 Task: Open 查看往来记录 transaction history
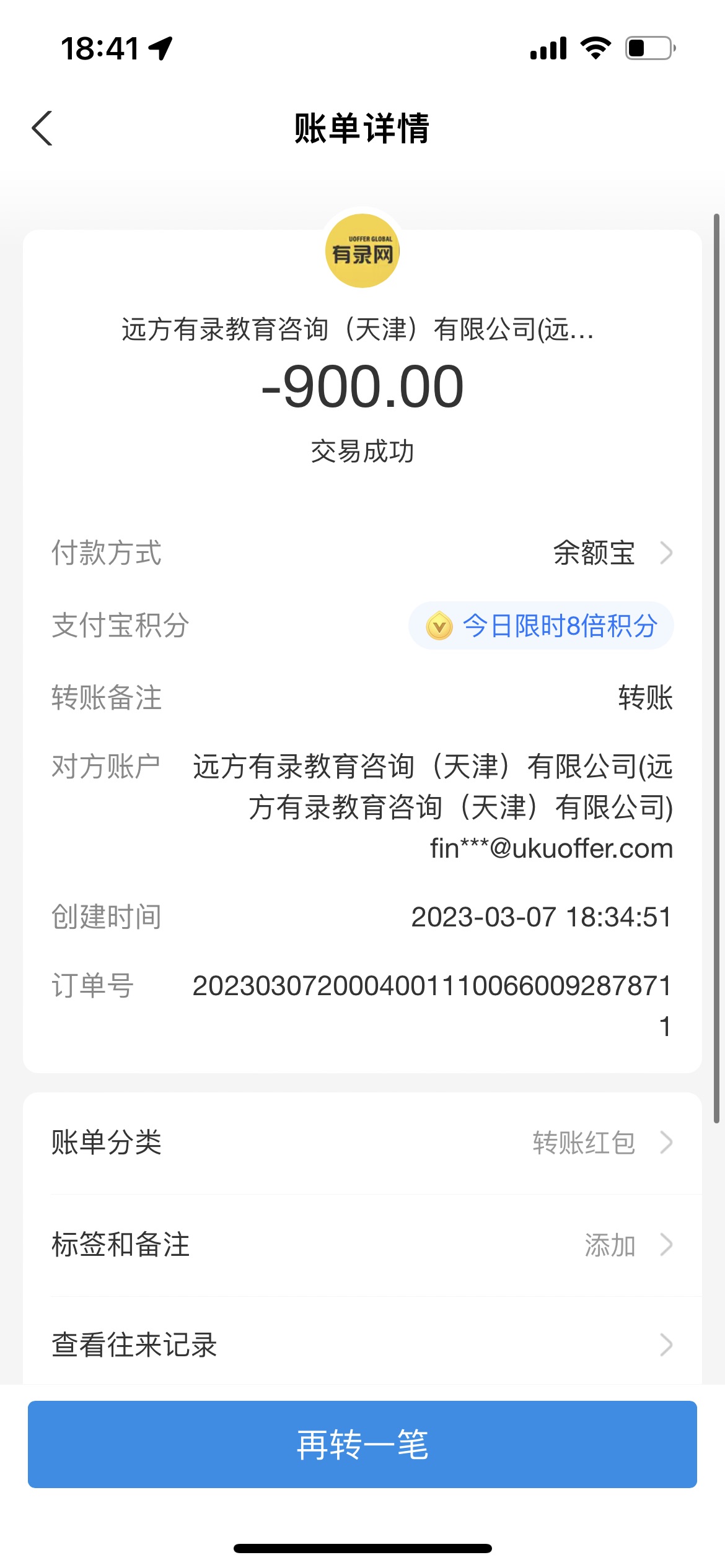[362, 1344]
